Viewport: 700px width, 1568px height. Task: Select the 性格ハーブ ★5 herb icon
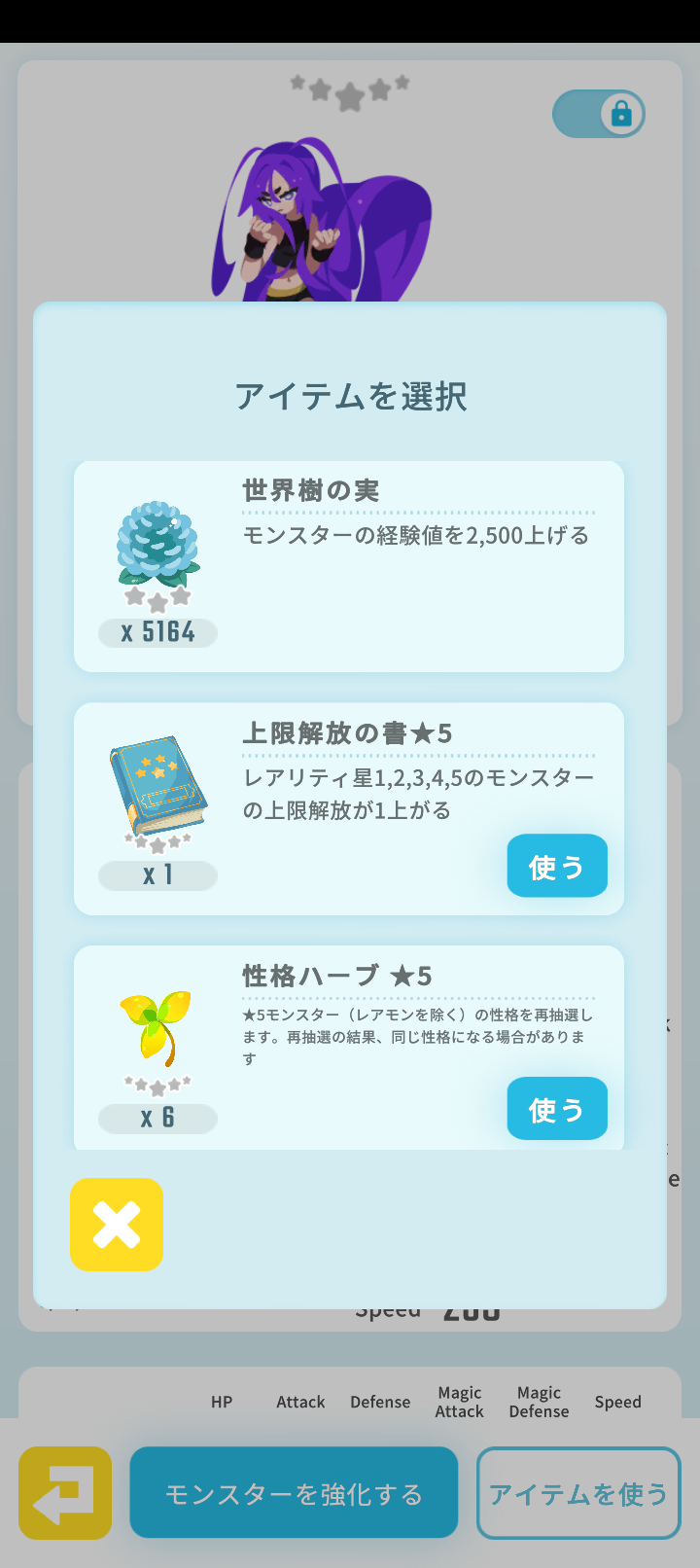(157, 1026)
